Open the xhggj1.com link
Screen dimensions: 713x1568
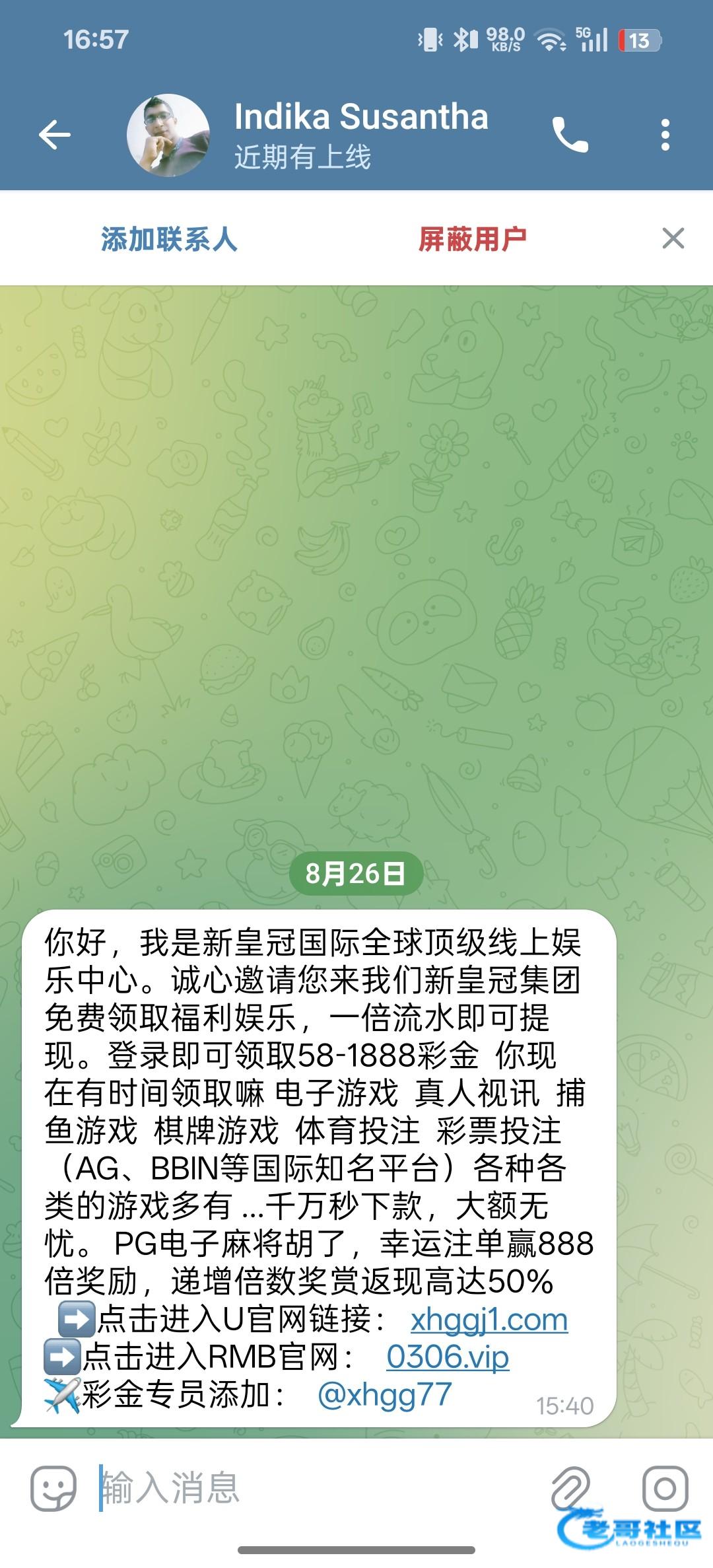[x=489, y=1321]
